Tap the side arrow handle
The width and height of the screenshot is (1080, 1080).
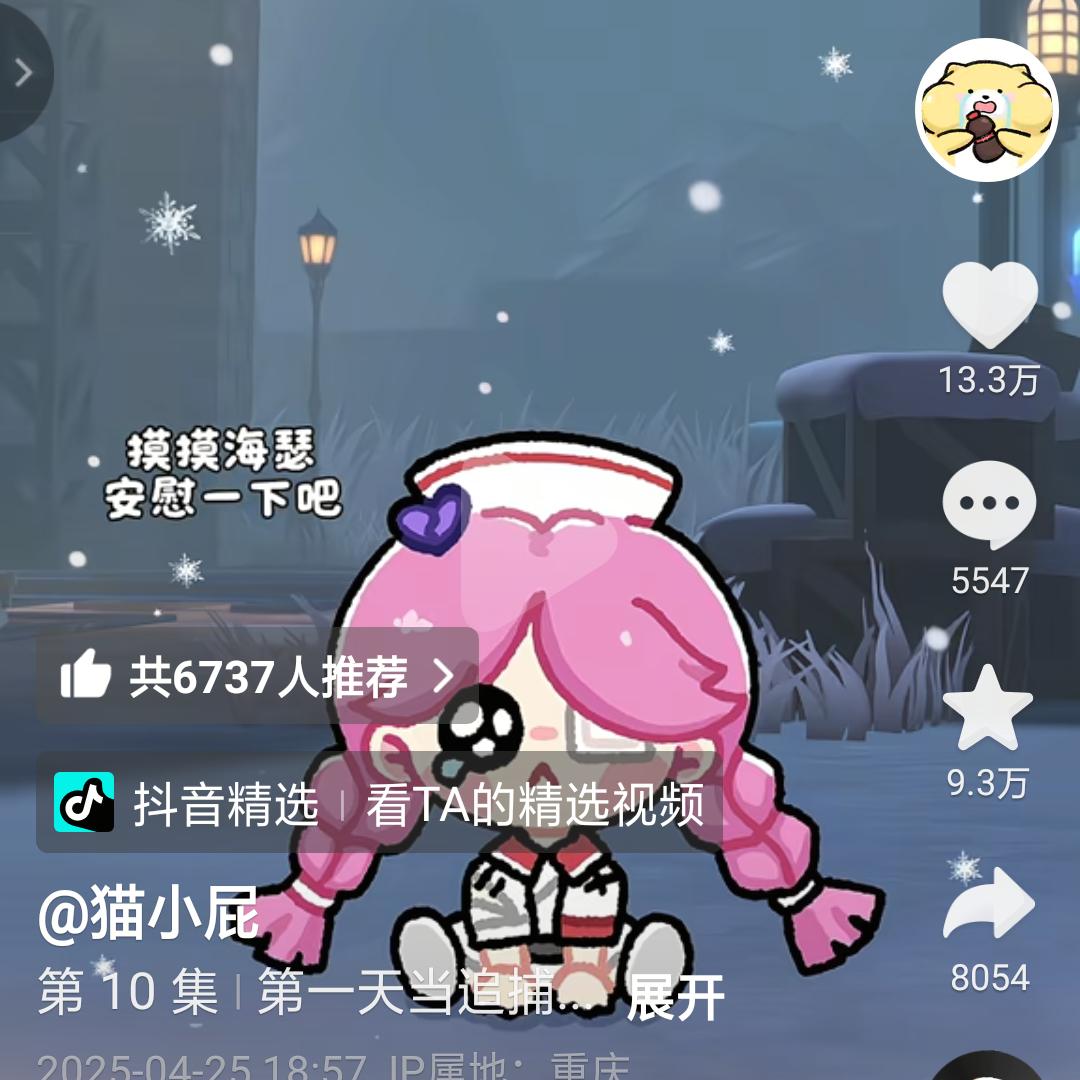[x=23, y=72]
